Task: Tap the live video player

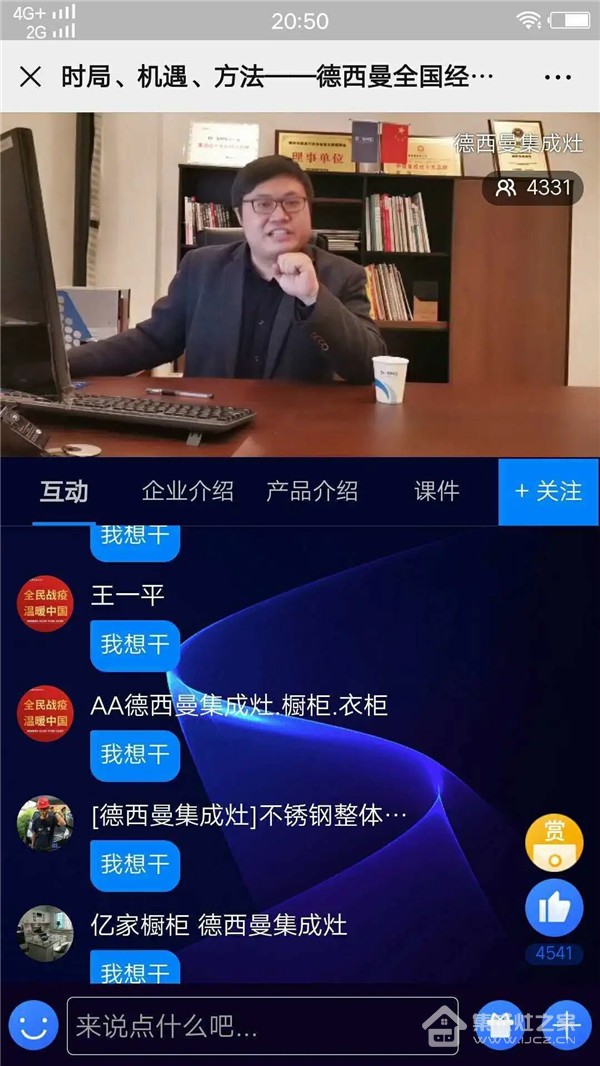Action: tap(300, 285)
